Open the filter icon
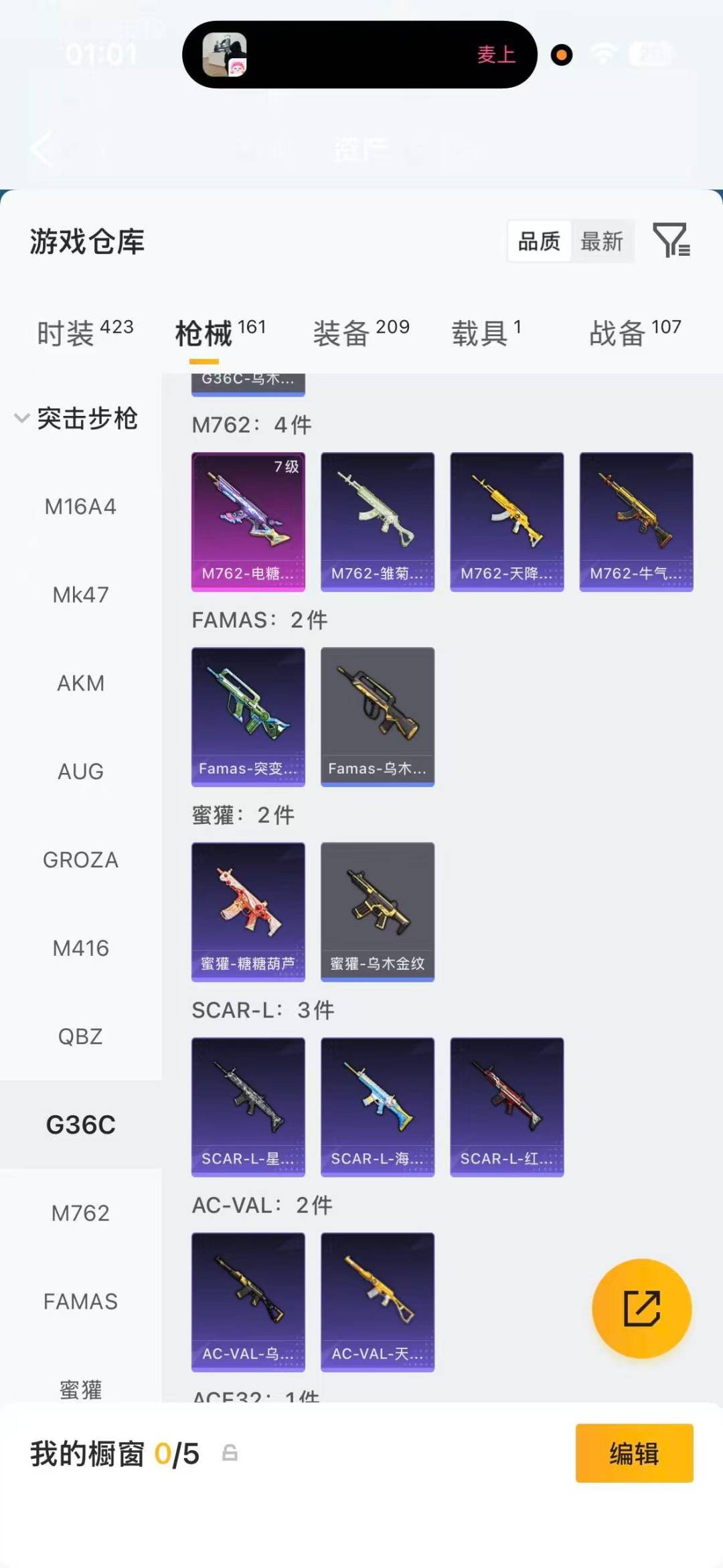Viewport: 723px width, 1568px height. point(671,240)
